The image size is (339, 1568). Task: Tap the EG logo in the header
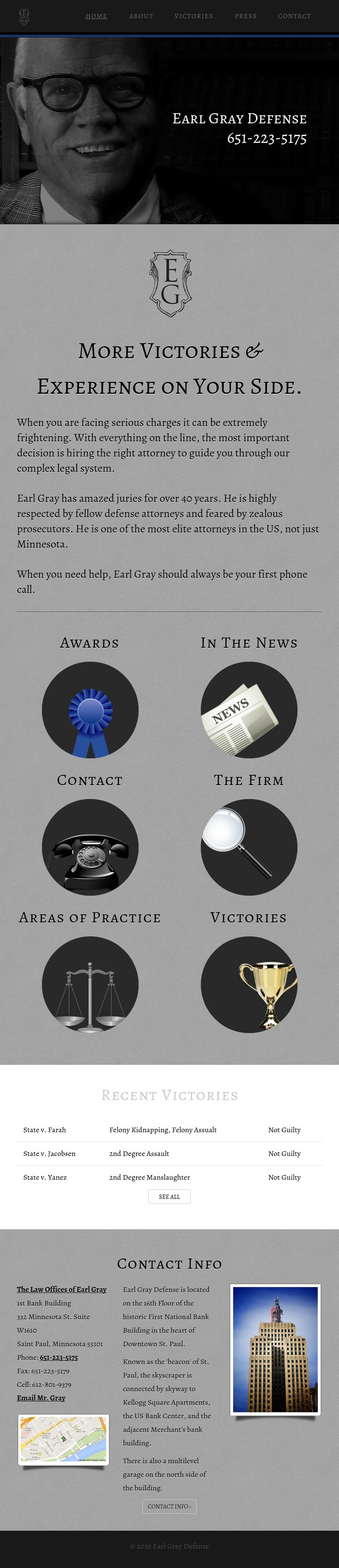(24, 16)
